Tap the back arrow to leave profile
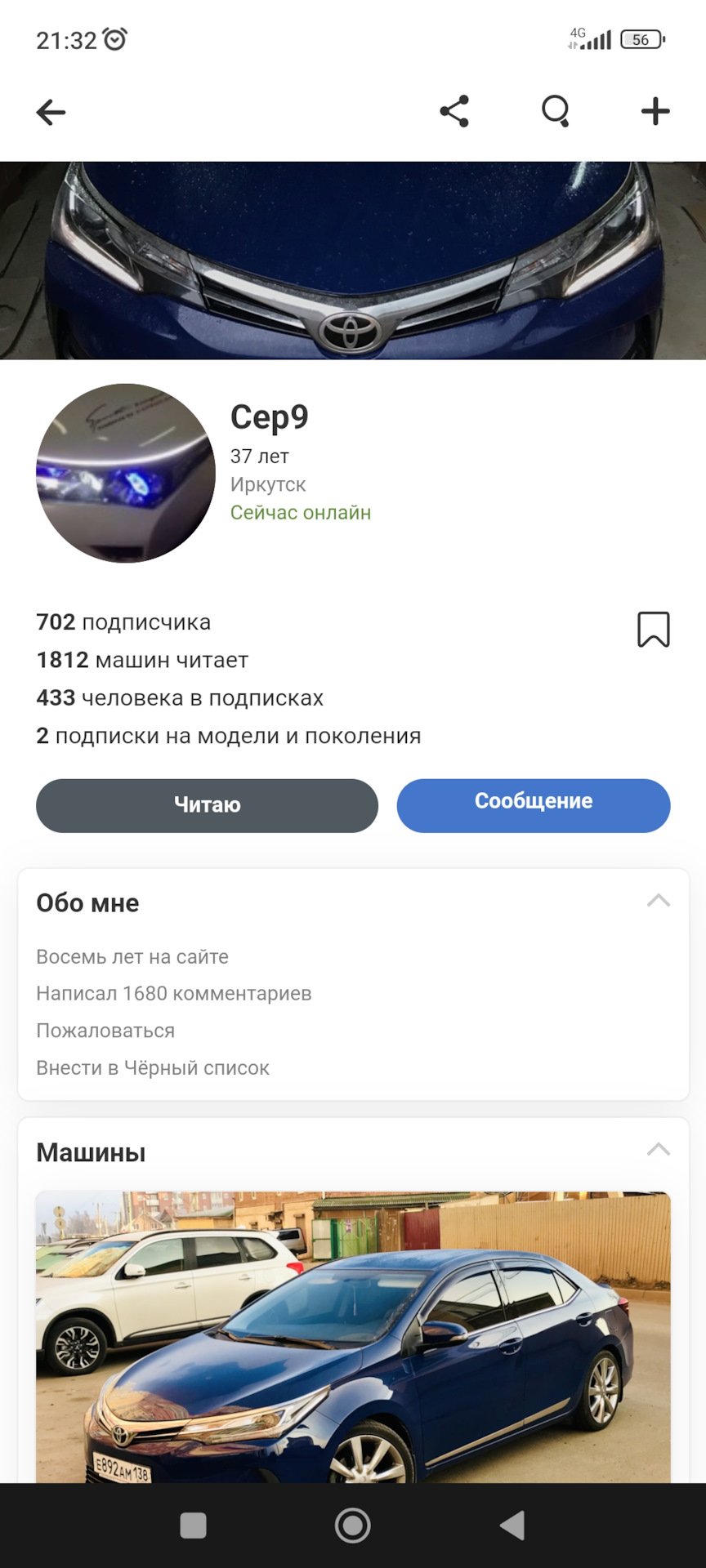Screen dimensions: 706x1568 coord(51,112)
